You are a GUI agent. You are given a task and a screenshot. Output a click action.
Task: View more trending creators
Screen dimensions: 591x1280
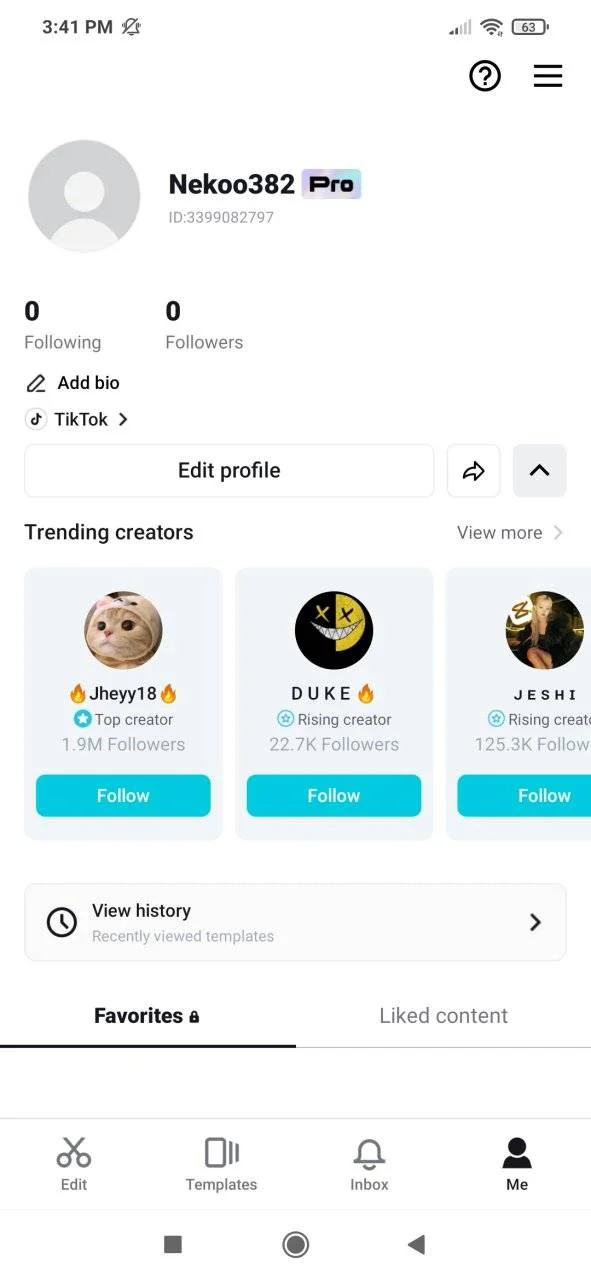point(510,533)
